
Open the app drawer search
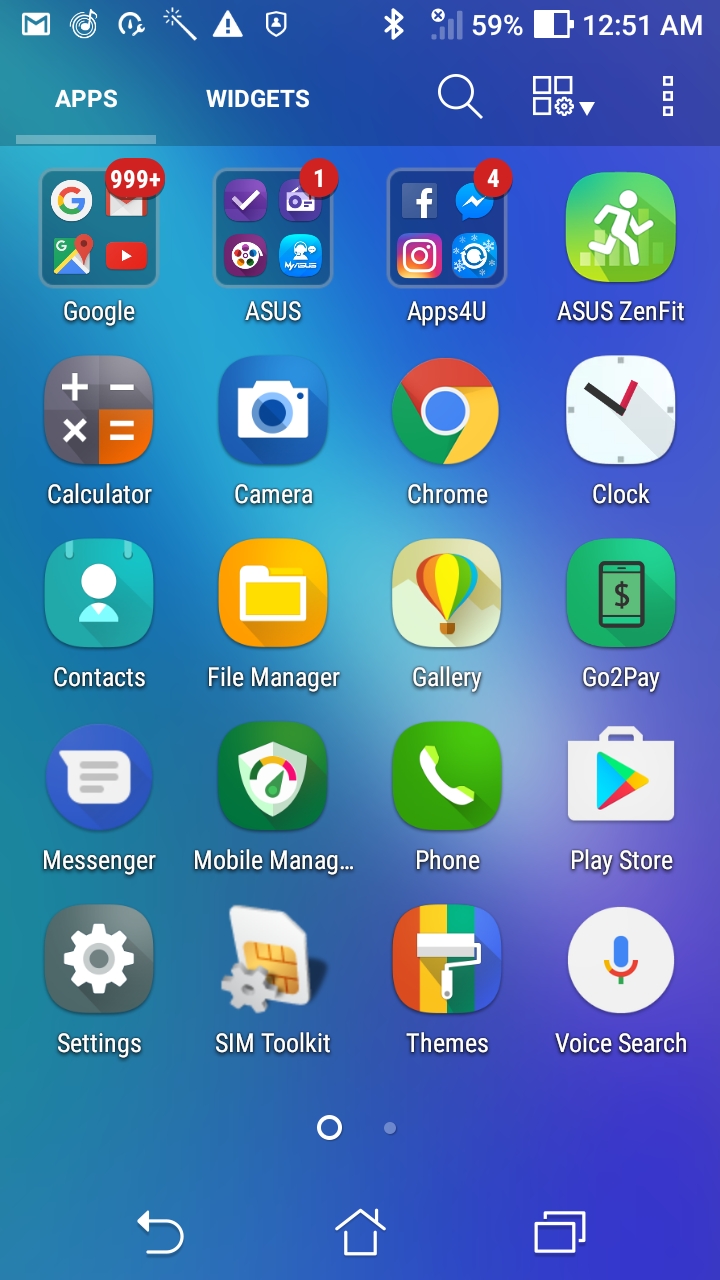coord(460,97)
